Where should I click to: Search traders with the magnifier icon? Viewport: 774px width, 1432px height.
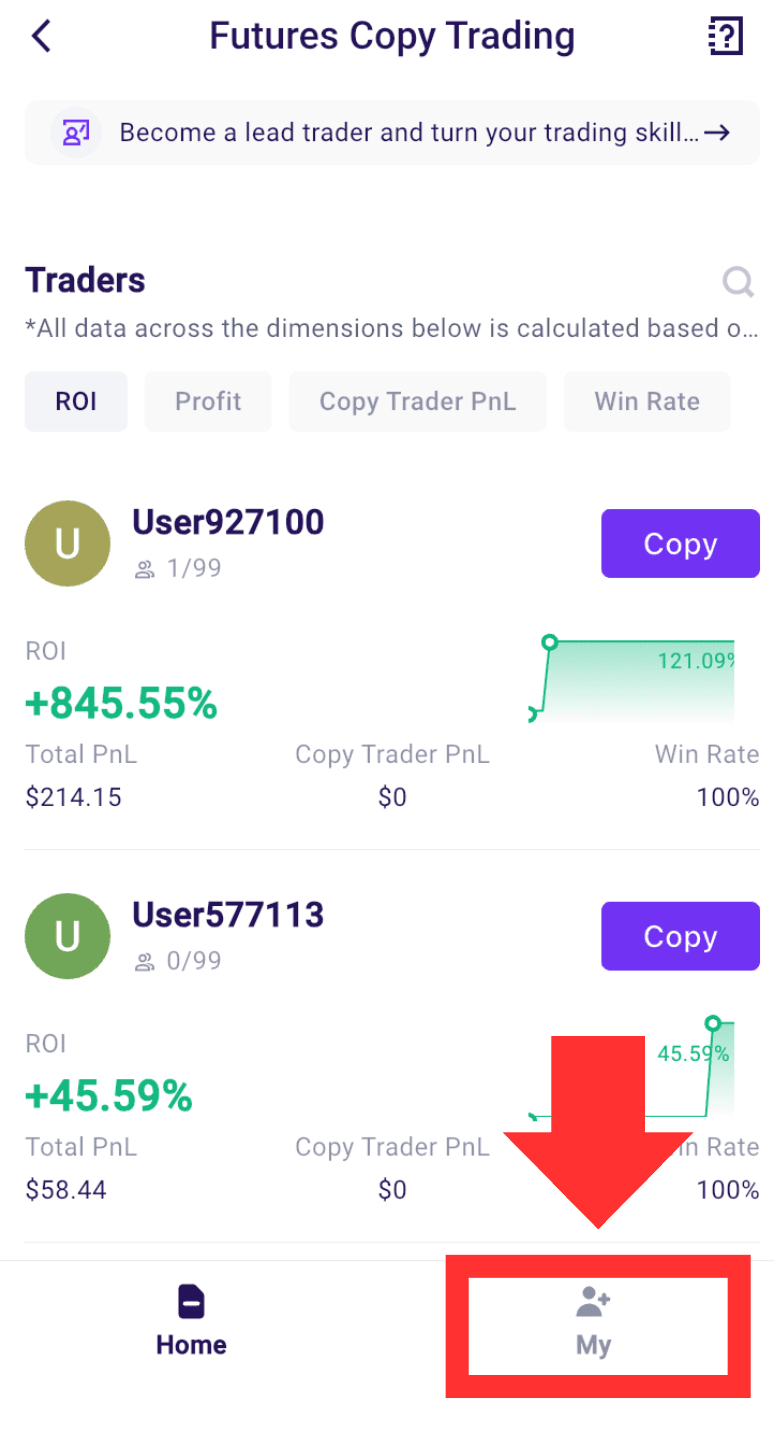[739, 283]
